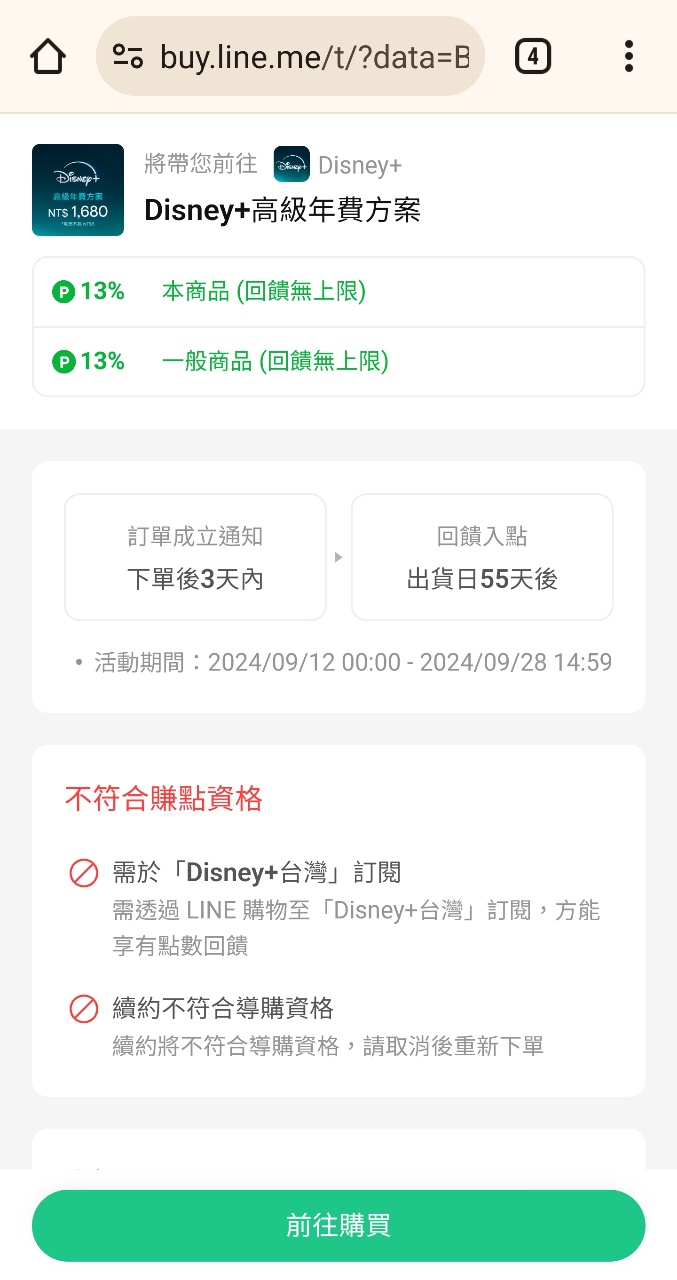
Task: Go to the browser home page
Action: (48, 57)
